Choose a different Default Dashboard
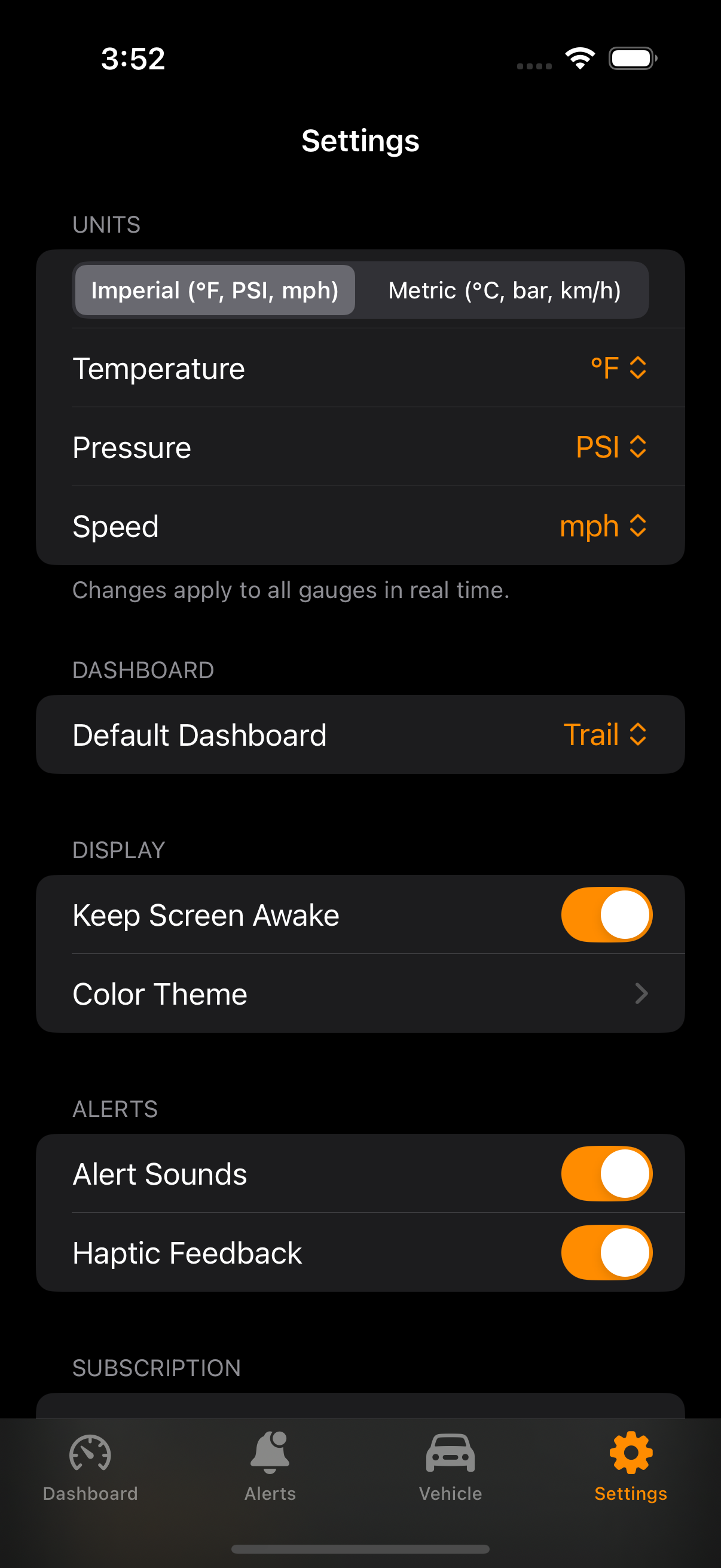Image resolution: width=721 pixels, height=1568 pixels. tap(604, 735)
